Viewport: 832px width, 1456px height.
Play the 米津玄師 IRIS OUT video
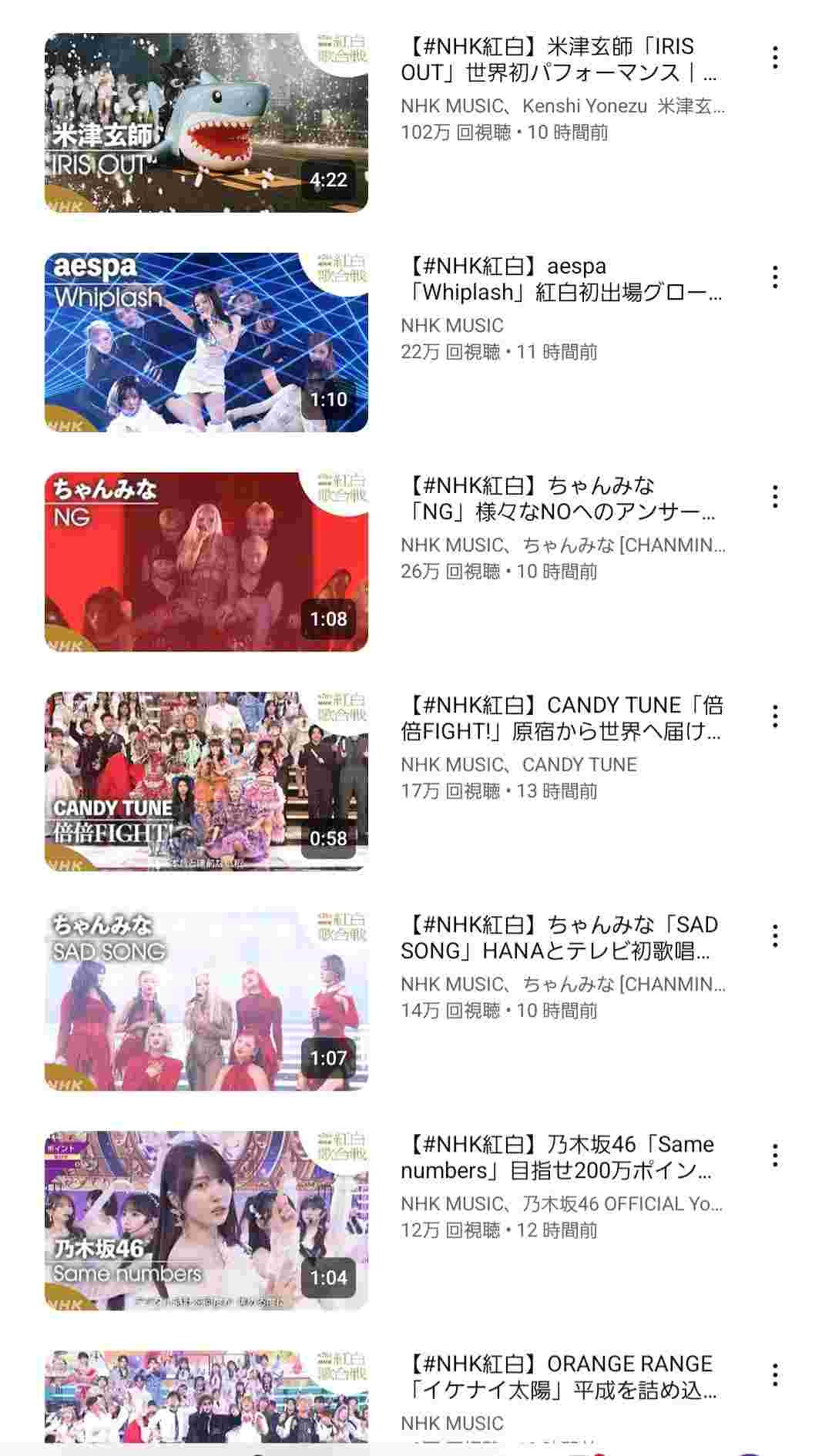click(206, 122)
